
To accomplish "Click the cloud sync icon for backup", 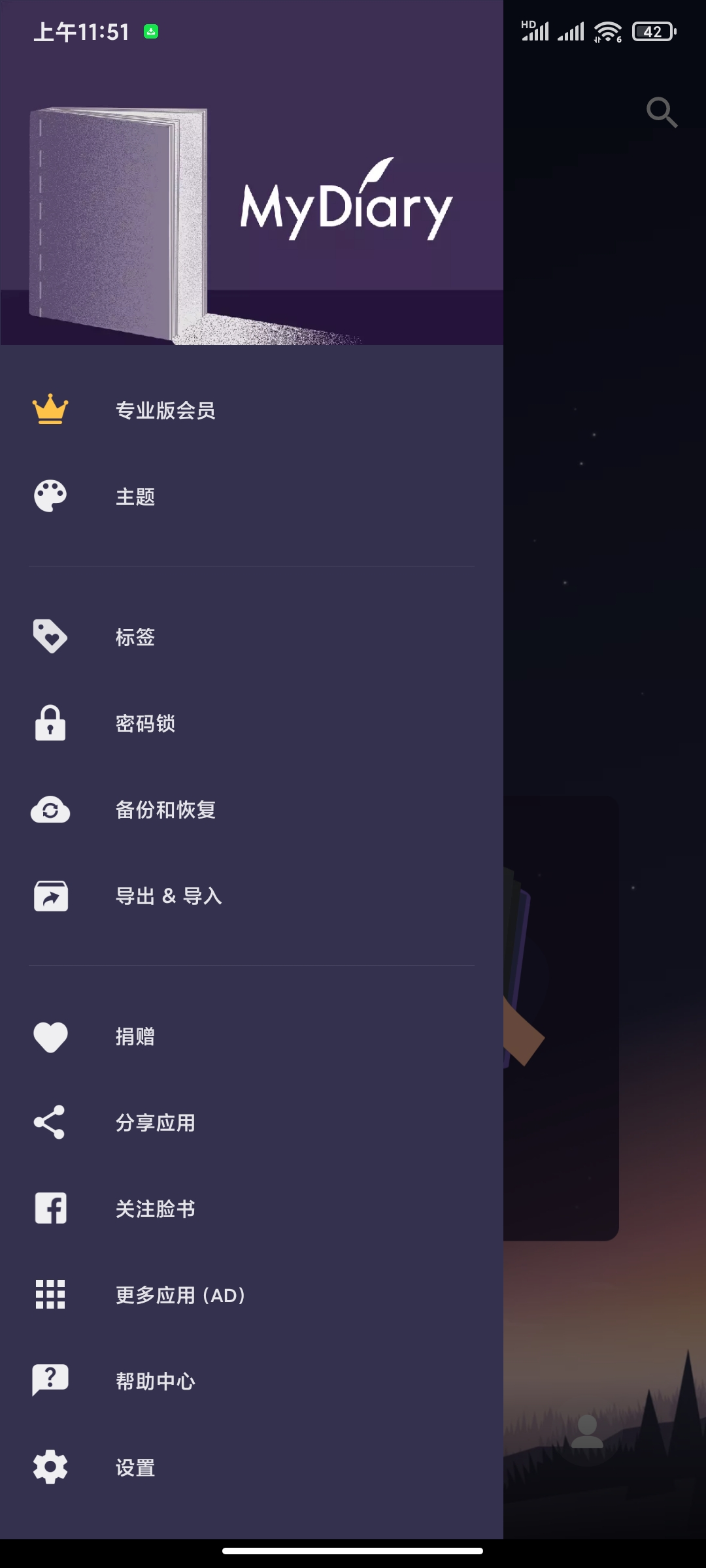I will (51, 810).
